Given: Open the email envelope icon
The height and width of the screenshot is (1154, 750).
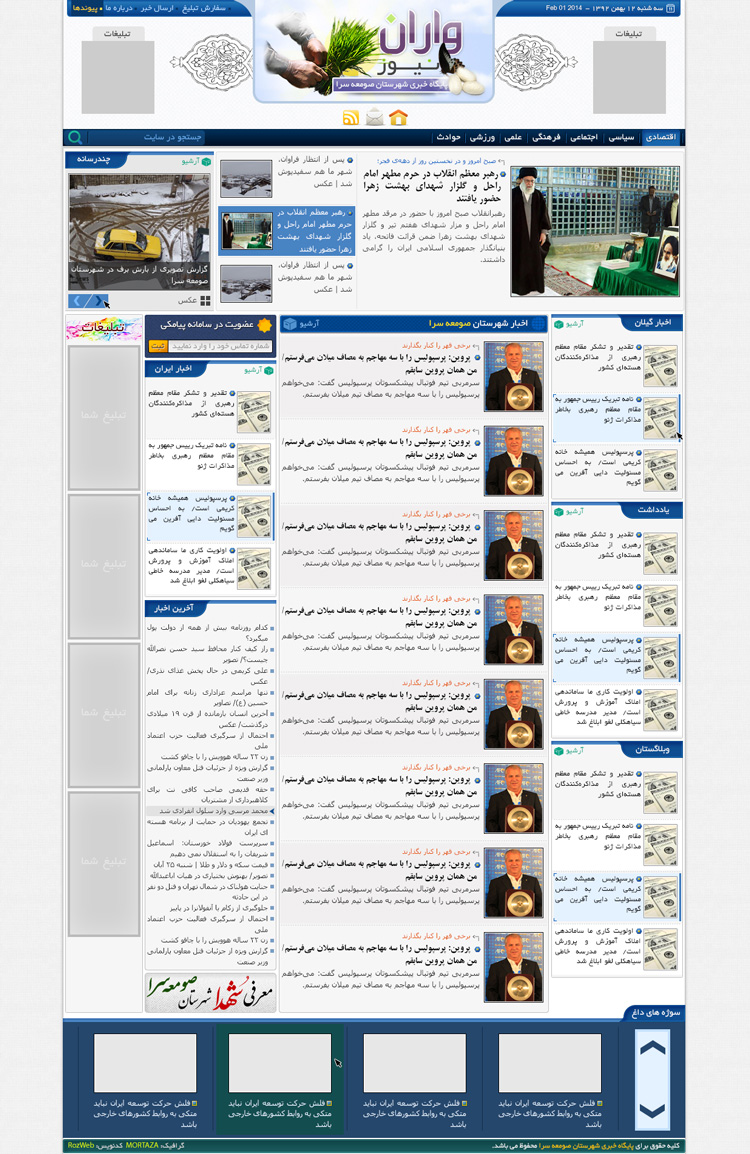Looking at the screenshot, I should point(374,118).
